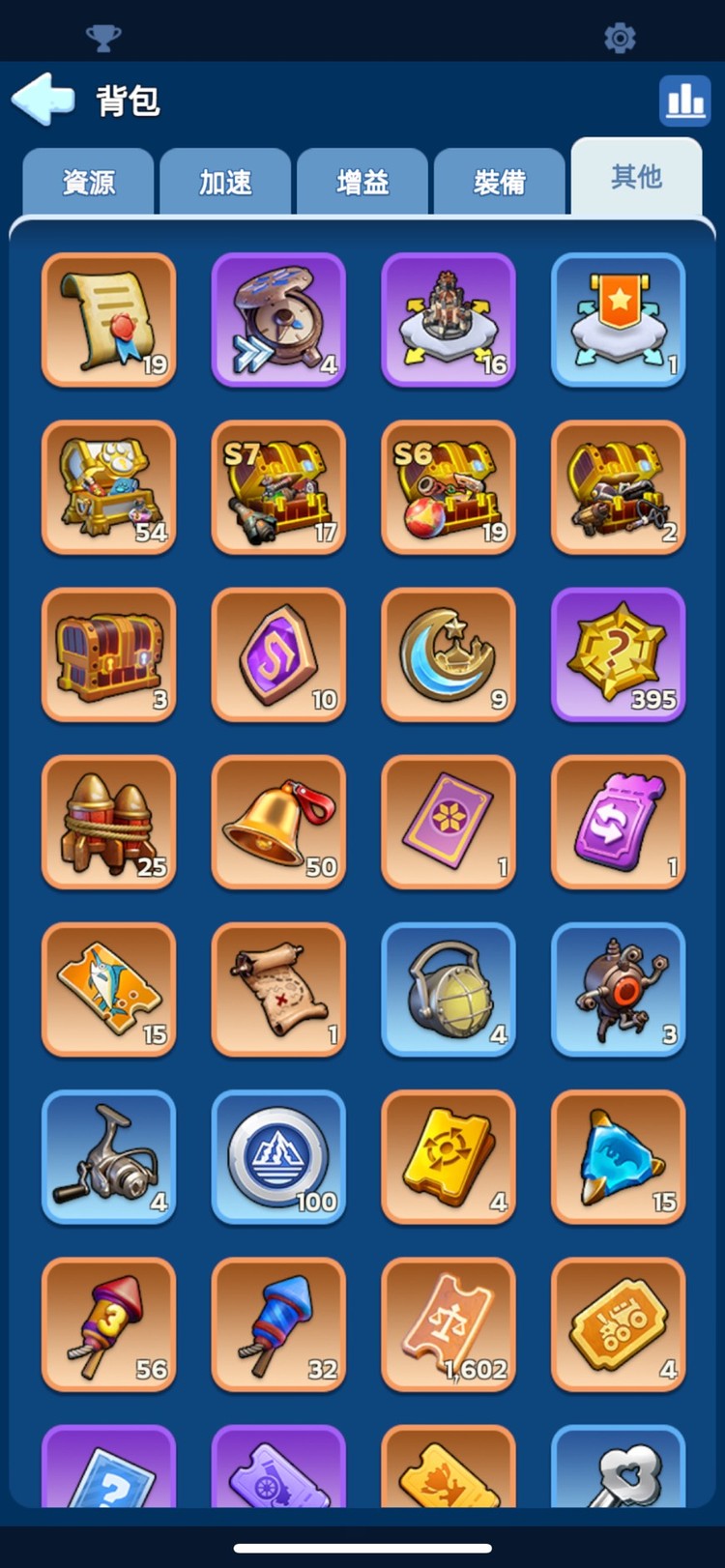Select the golden bell item with 50

(x=278, y=822)
